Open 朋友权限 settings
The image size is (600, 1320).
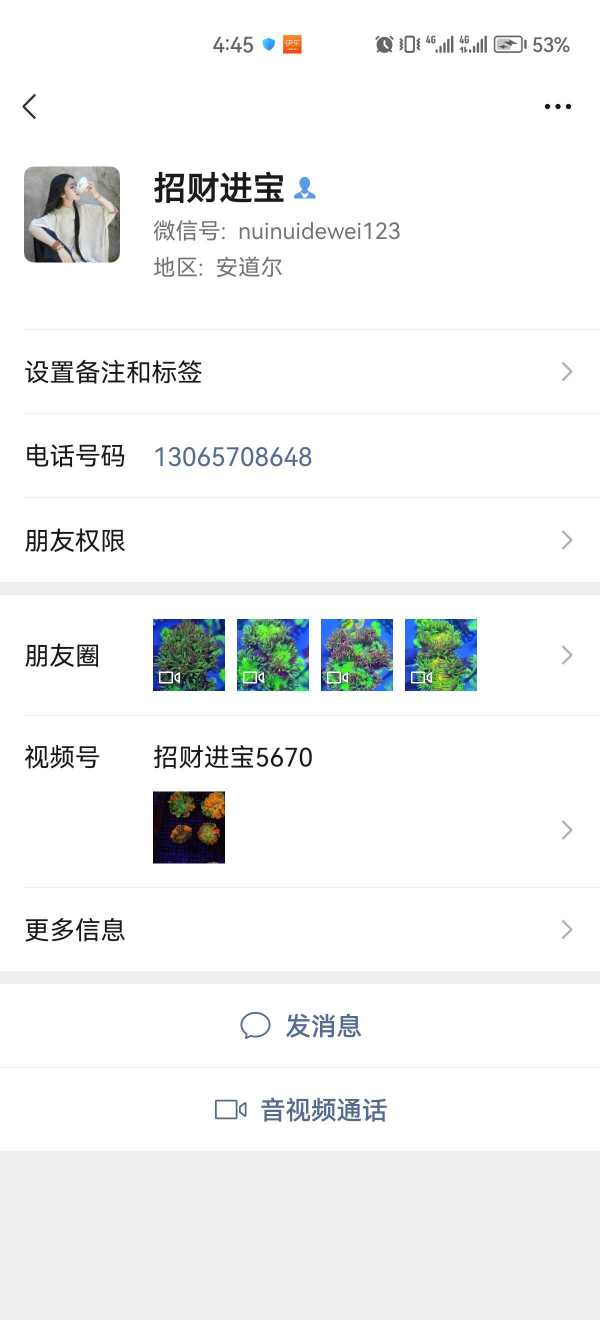coord(300,541)
